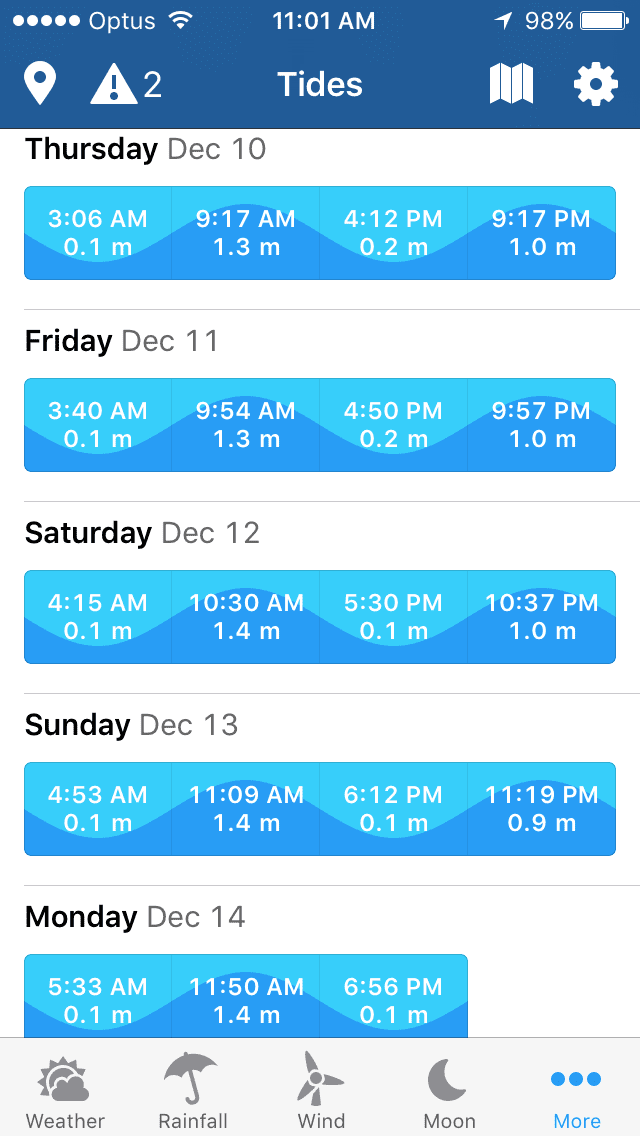Switch to the Rainfall tab
This screenshot has width=640, height=1136.
point(193,1092)
